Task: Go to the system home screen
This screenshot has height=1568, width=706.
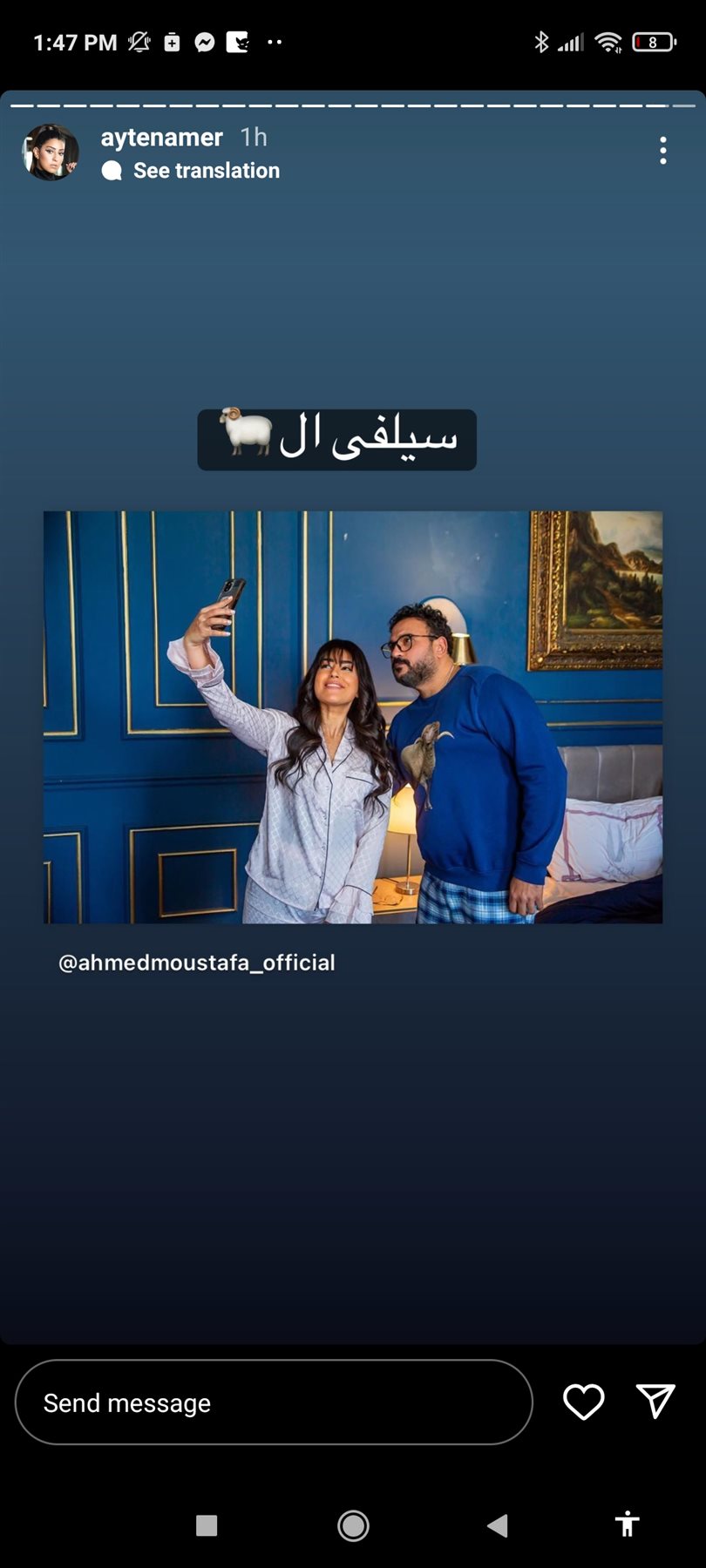Action: tap(353, 1525)
